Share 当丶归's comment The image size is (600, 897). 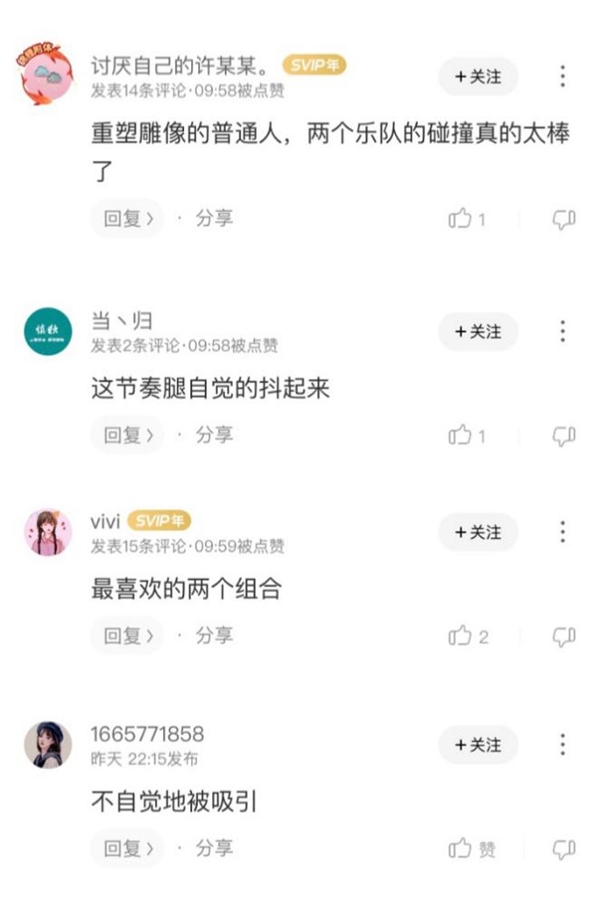point(214,435)
